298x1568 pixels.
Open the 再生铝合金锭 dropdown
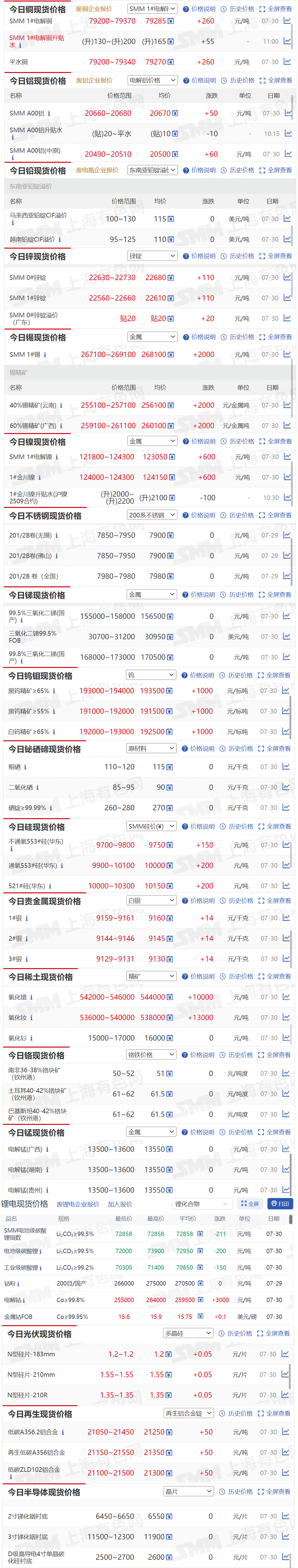coord(188,1413)
